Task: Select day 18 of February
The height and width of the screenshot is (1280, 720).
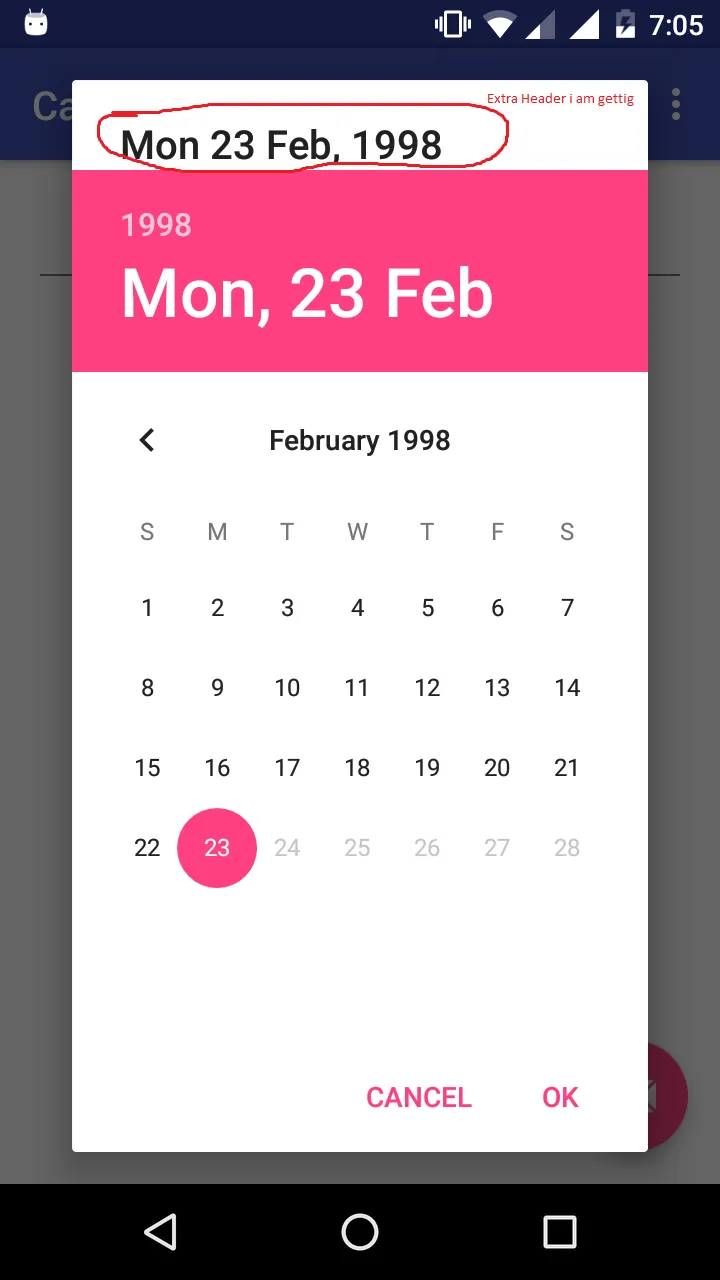Action: pyautogui.click(x=357, y=768)
